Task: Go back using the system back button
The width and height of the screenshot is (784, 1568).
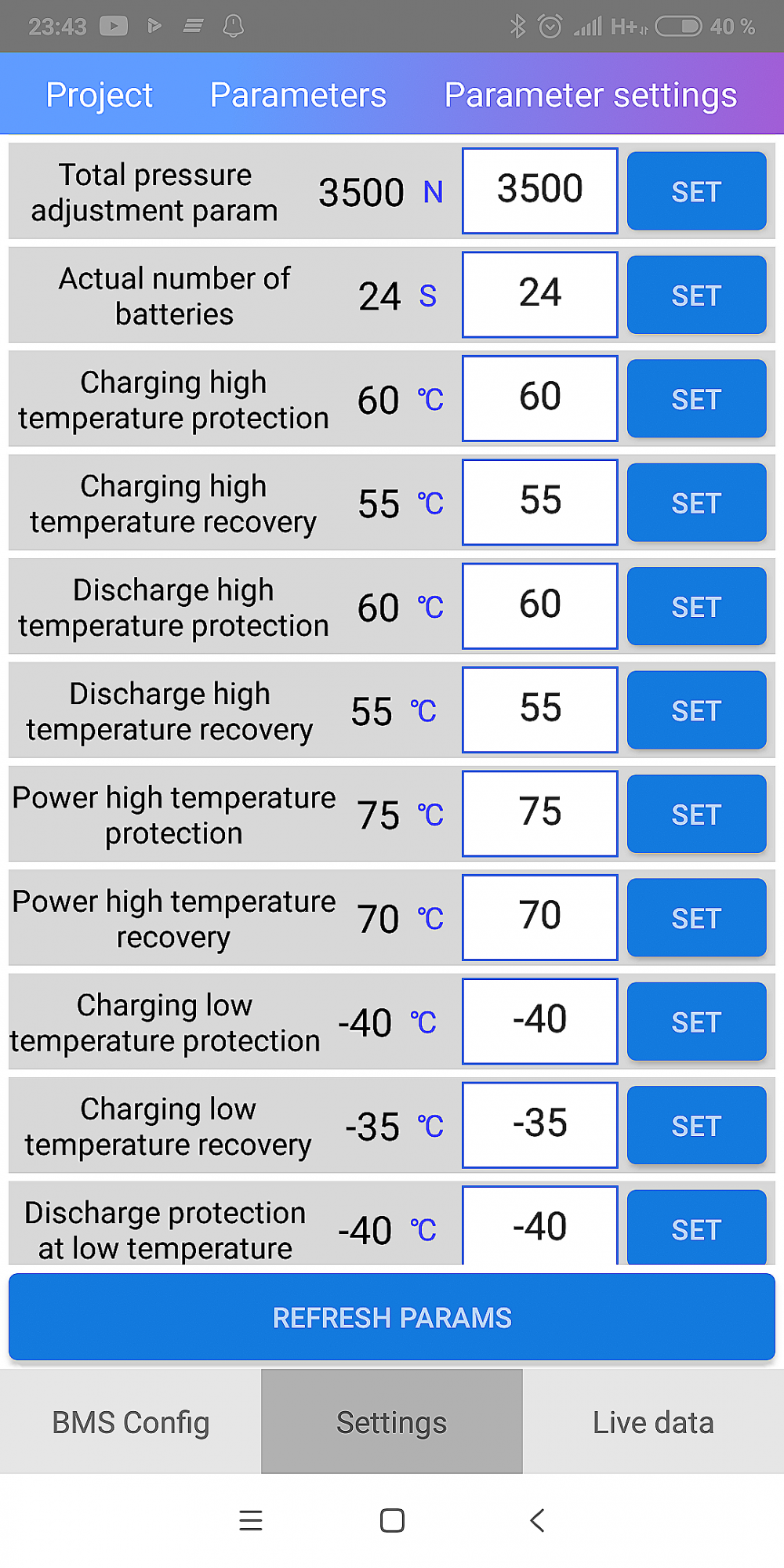Action: click(537, 1521)
